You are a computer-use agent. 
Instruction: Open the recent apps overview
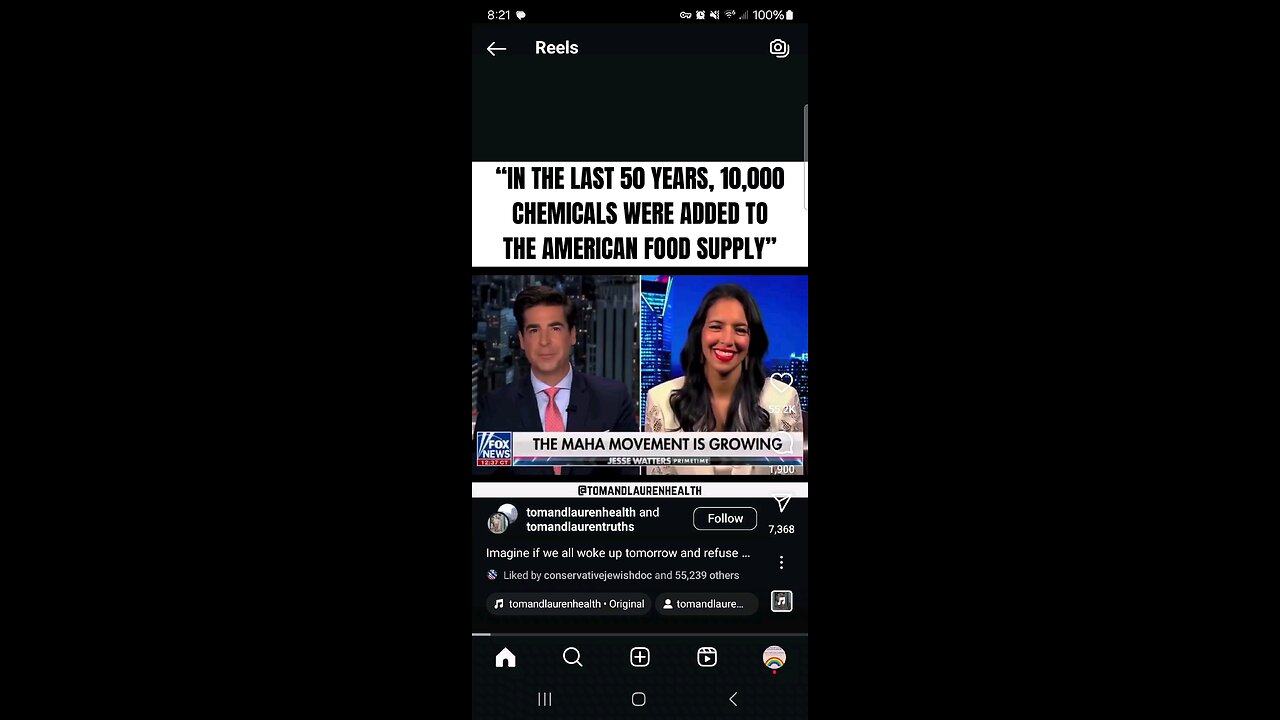(545, 699)
